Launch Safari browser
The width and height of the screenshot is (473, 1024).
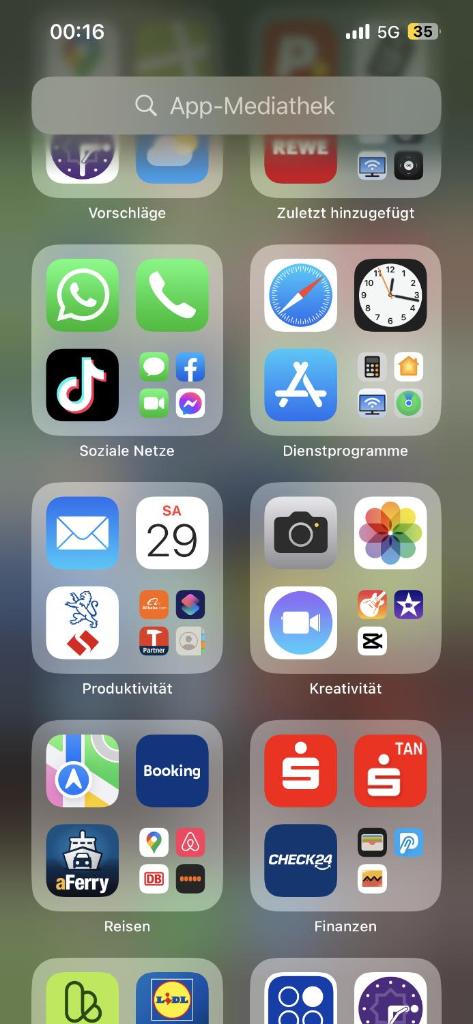pyautogui.click(x=301, y=295)
